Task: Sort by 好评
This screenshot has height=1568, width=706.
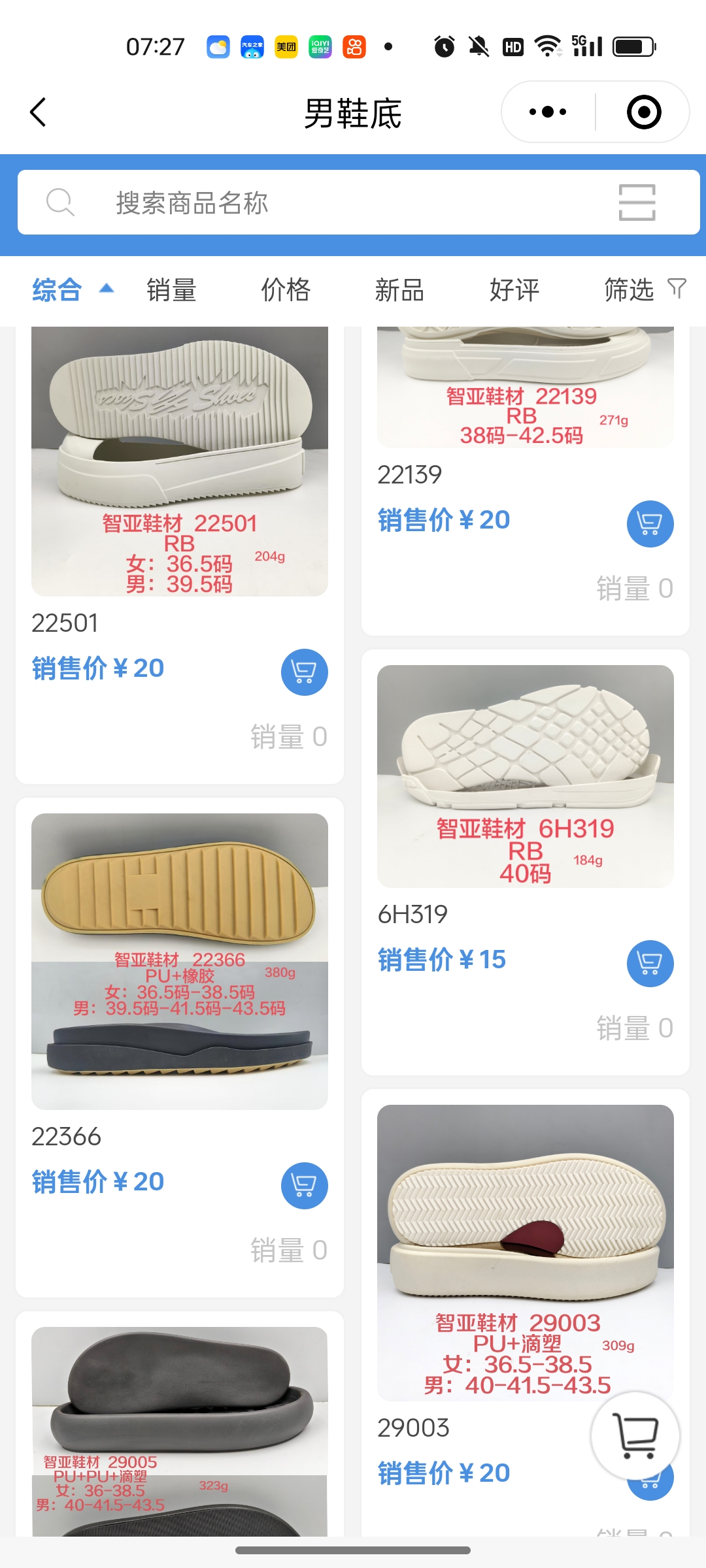Action: (x=514, y=290)
